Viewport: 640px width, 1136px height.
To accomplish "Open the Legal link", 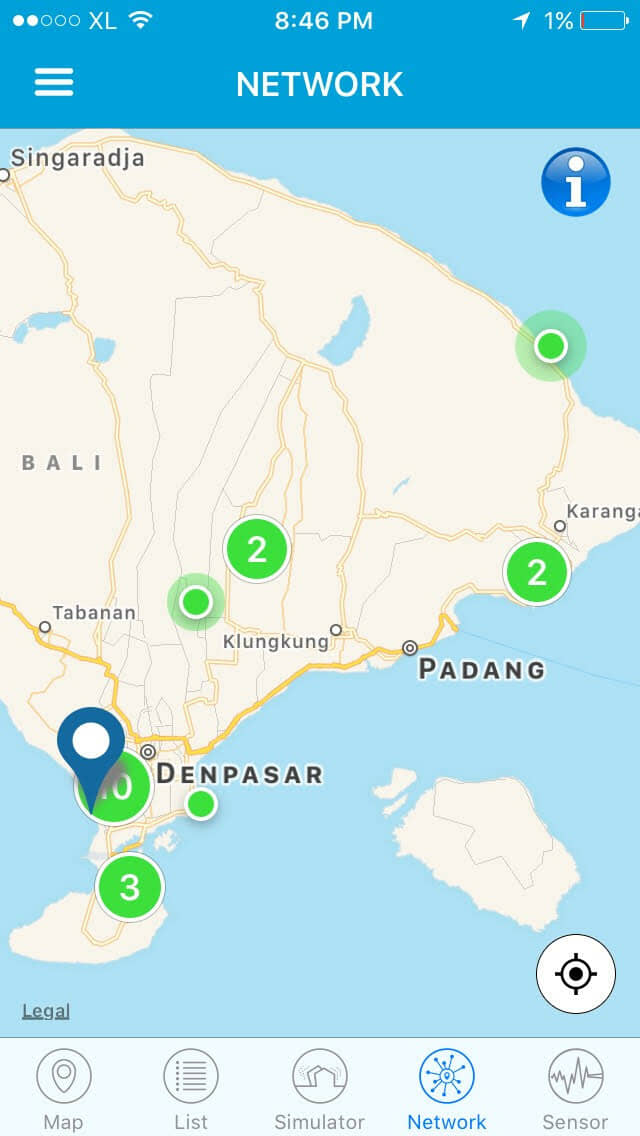I will (46, 1011).
